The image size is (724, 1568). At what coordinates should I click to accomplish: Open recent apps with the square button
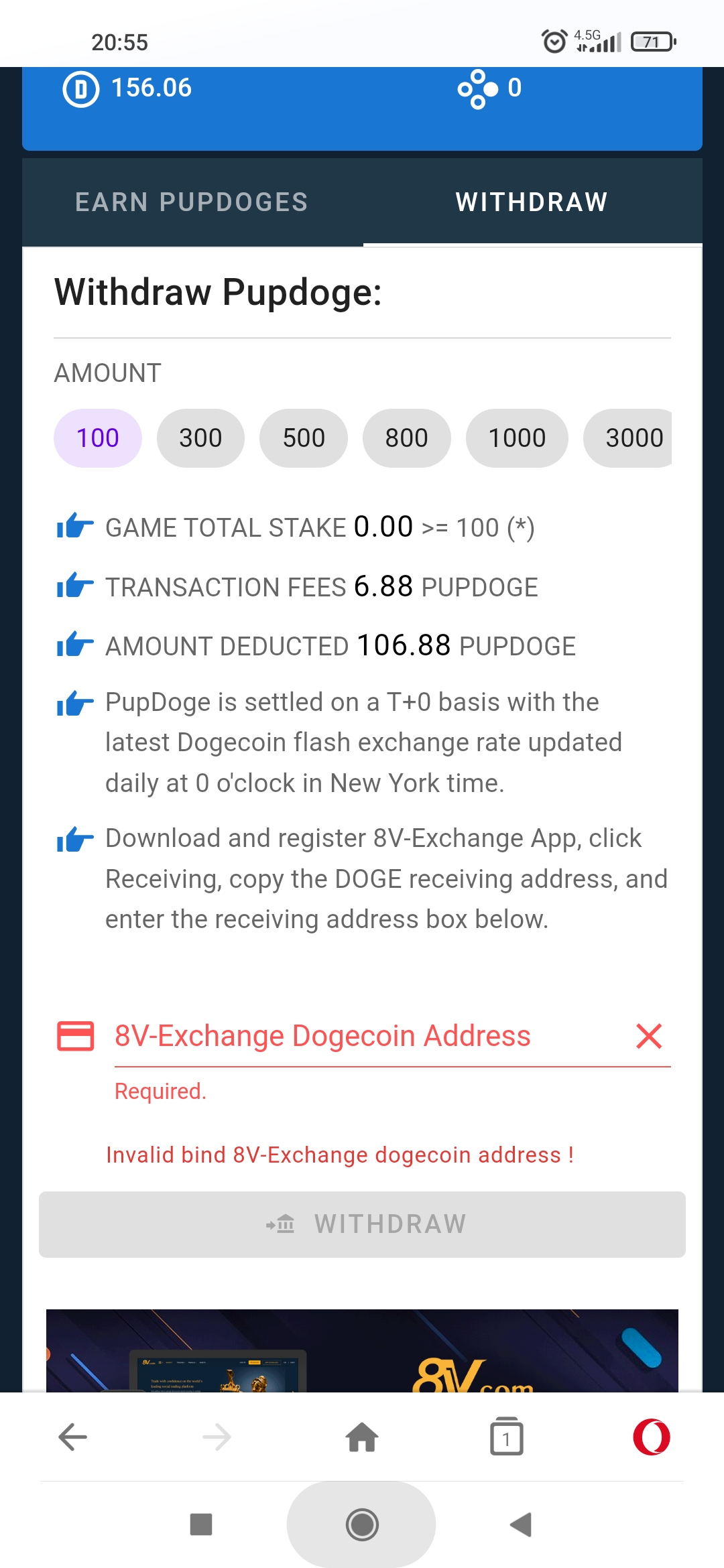click(x=201, y=1524)
